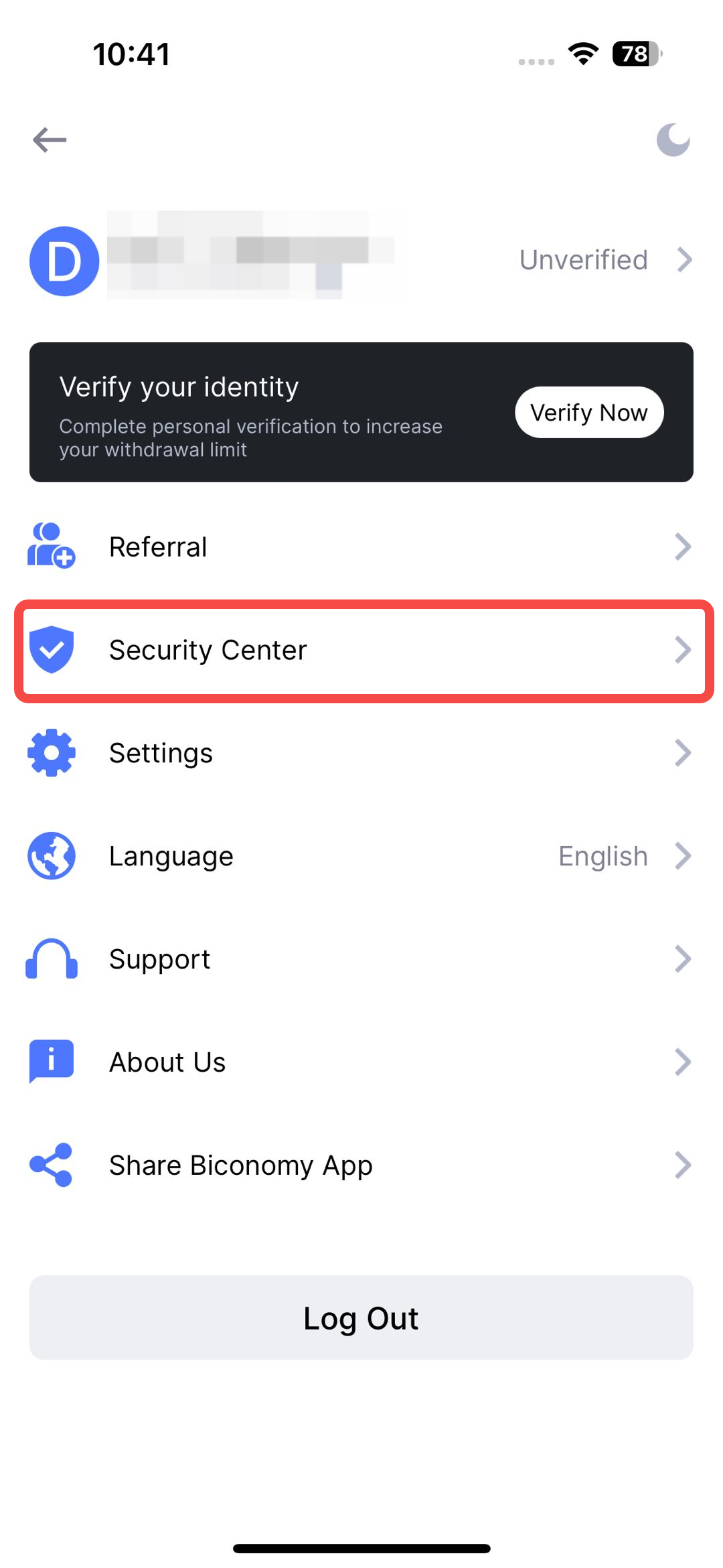723x1568 pixels.
Task: Open Support
Action: point(361,959)
